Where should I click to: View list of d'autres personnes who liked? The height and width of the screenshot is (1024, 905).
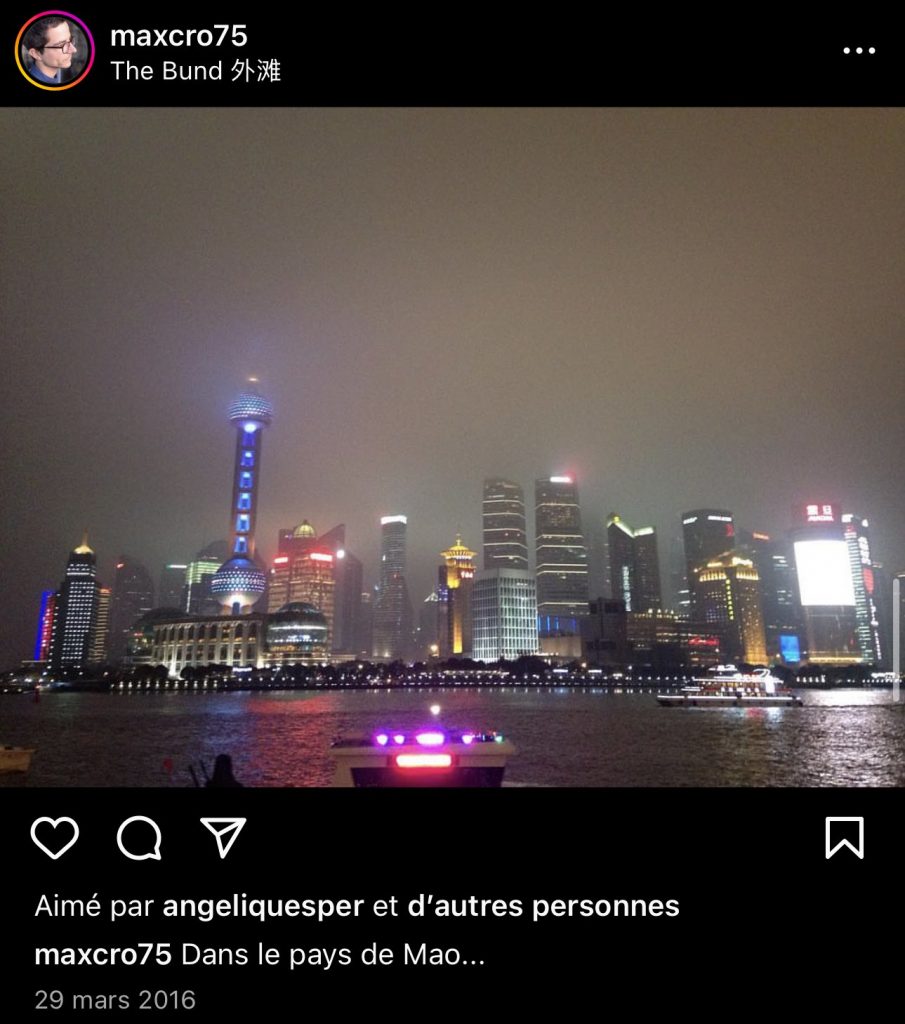pos(543,906)
